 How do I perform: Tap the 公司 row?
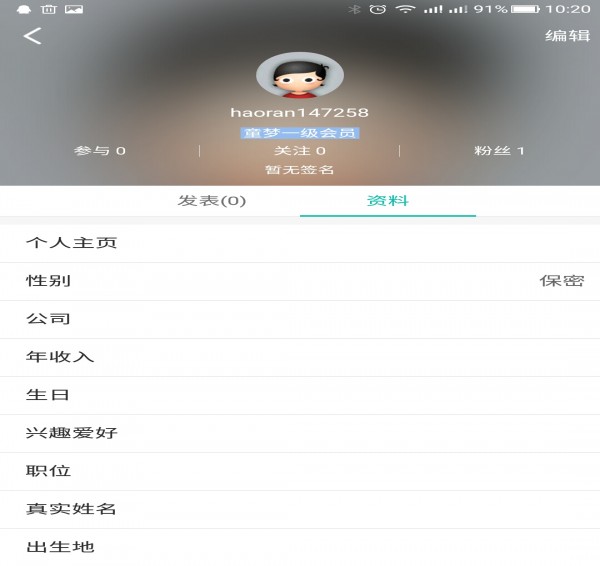300,319
